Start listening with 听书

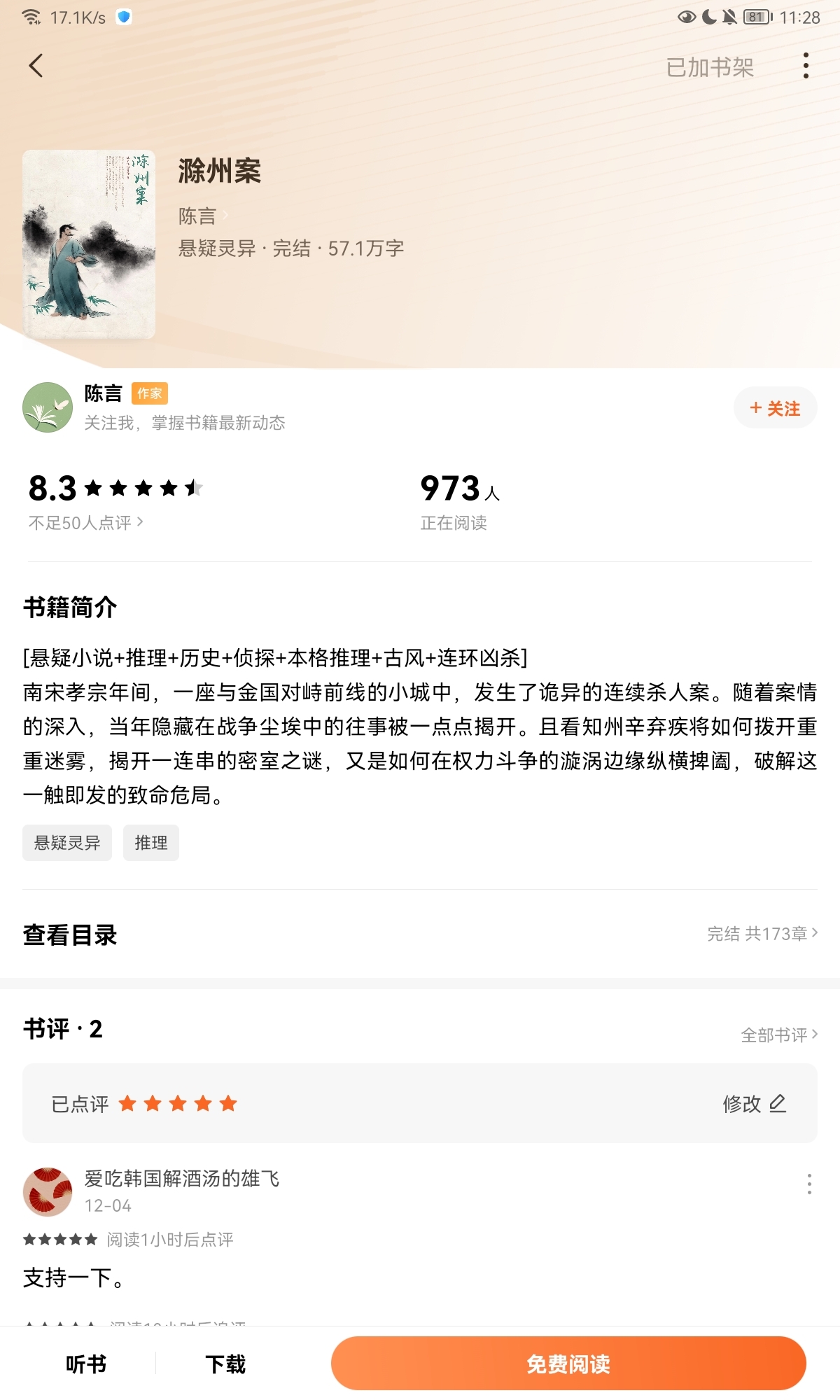[86, 1364]
